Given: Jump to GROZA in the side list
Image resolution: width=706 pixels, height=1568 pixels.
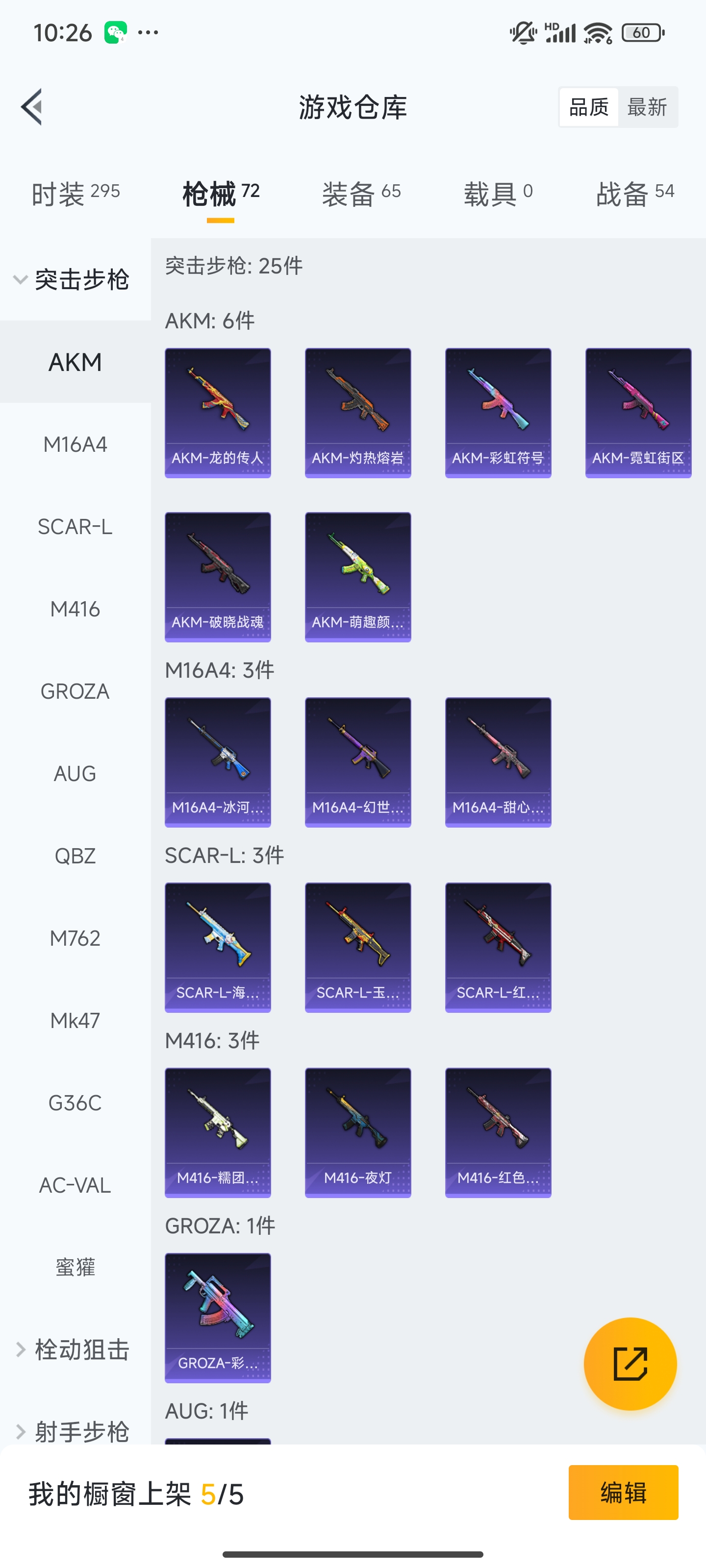Looking at the screenshot, I should coord(75,691).
